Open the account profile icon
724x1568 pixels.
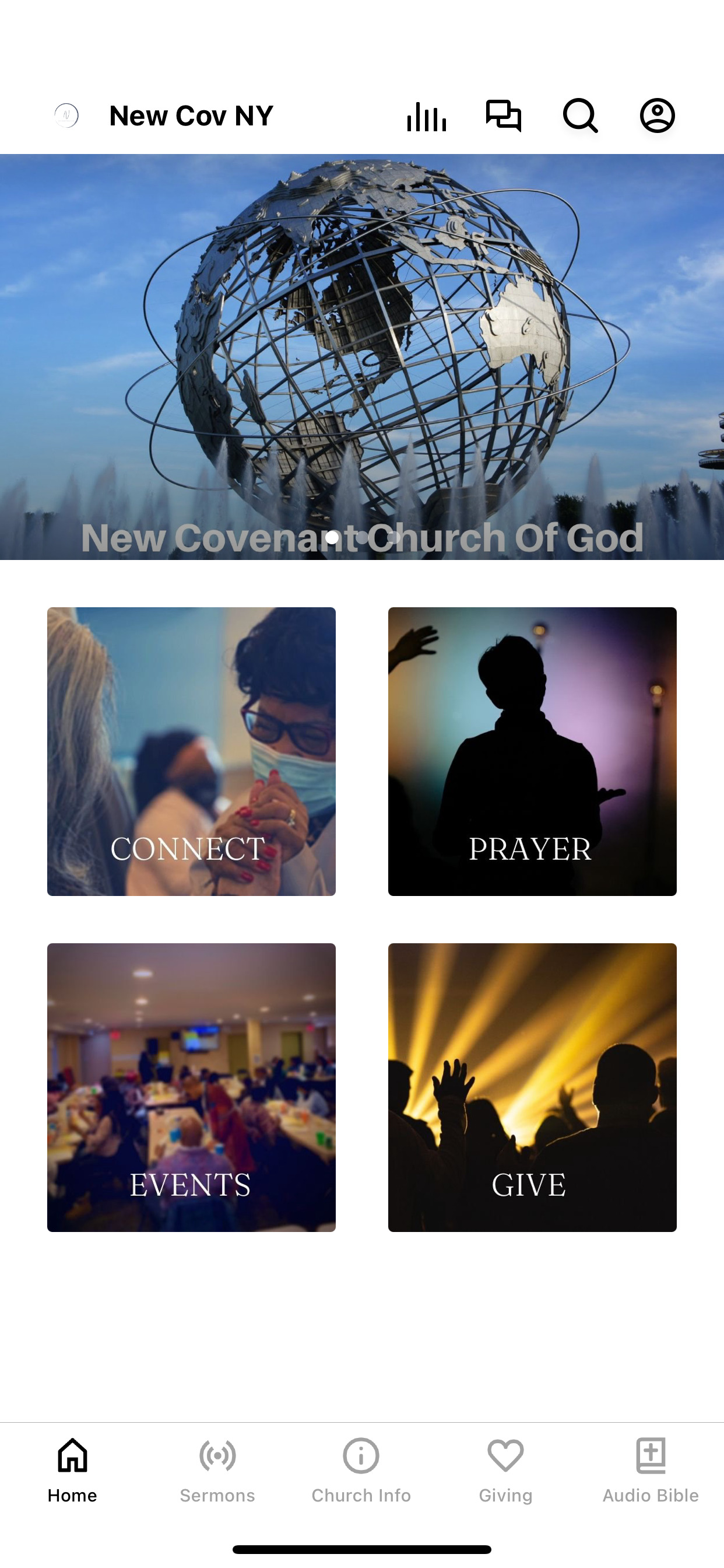657,117
